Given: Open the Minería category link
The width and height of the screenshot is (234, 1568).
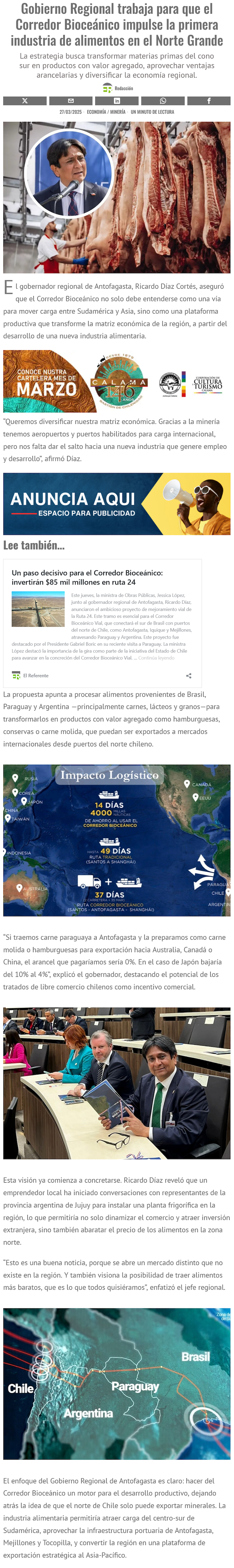Looking at the screenshot, I should click(118, 112).
